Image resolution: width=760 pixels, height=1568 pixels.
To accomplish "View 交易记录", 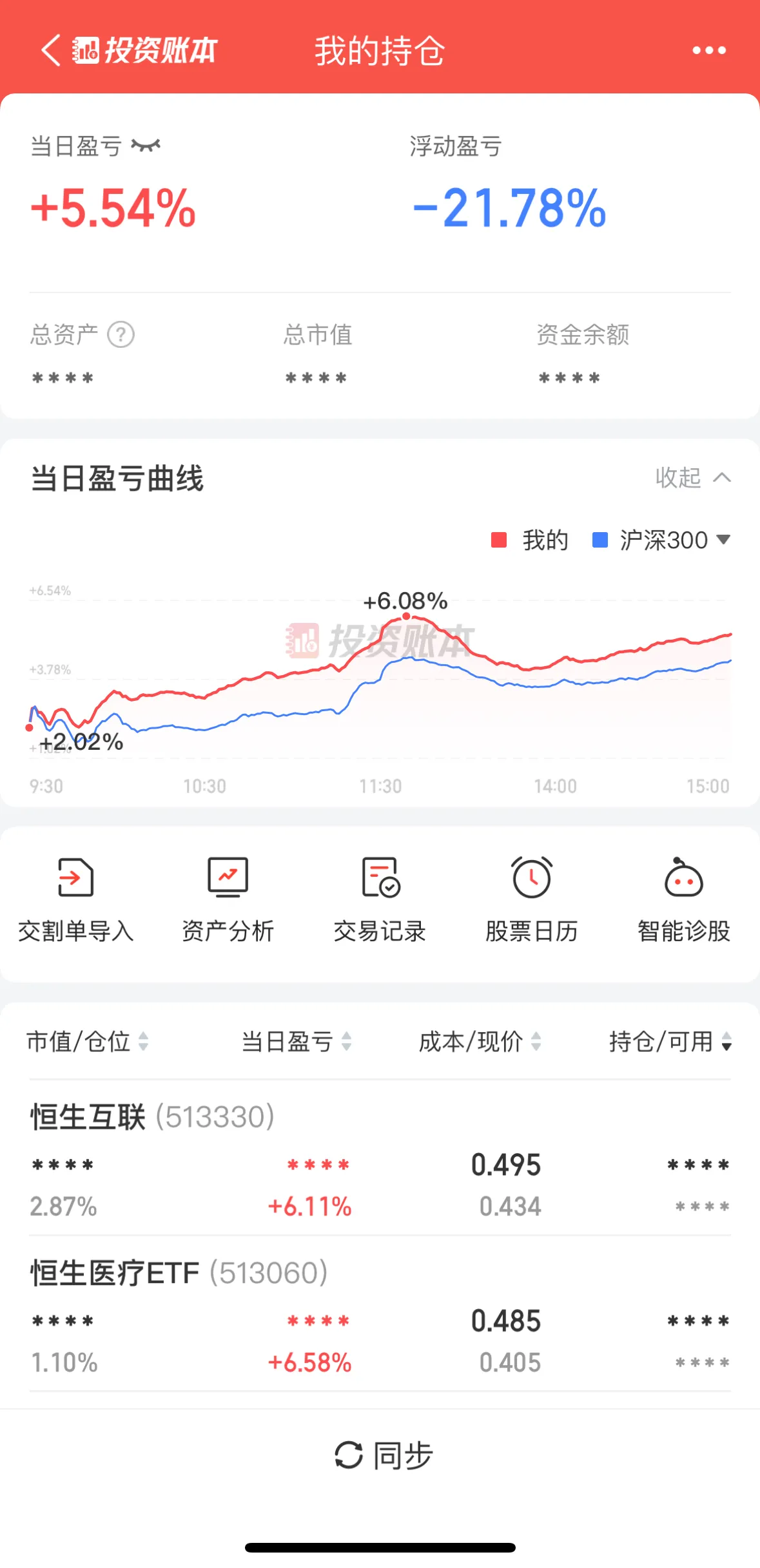I will coord(380,899).
